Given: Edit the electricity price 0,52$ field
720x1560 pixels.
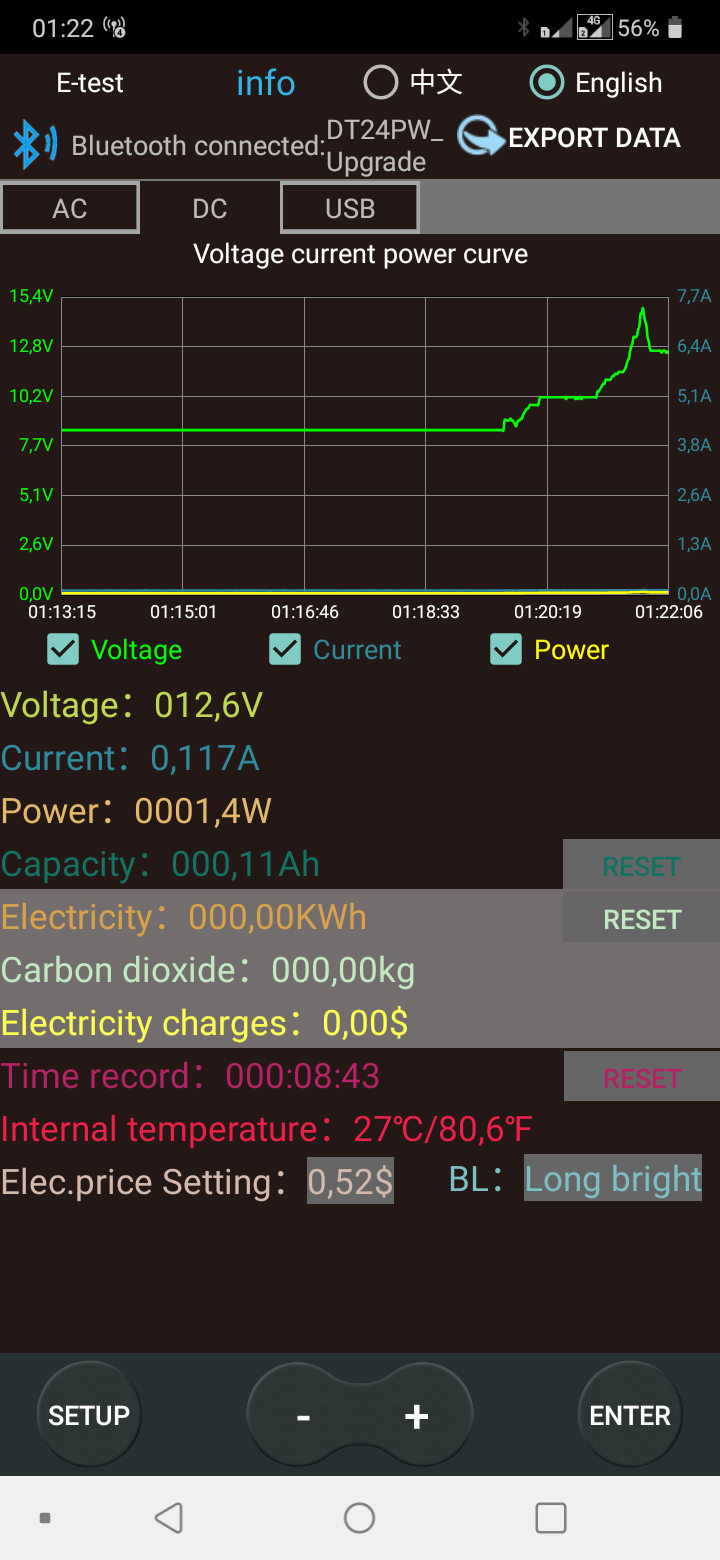Looking at the screenshot, I should pyautogui.click(x=350, y=1182).
